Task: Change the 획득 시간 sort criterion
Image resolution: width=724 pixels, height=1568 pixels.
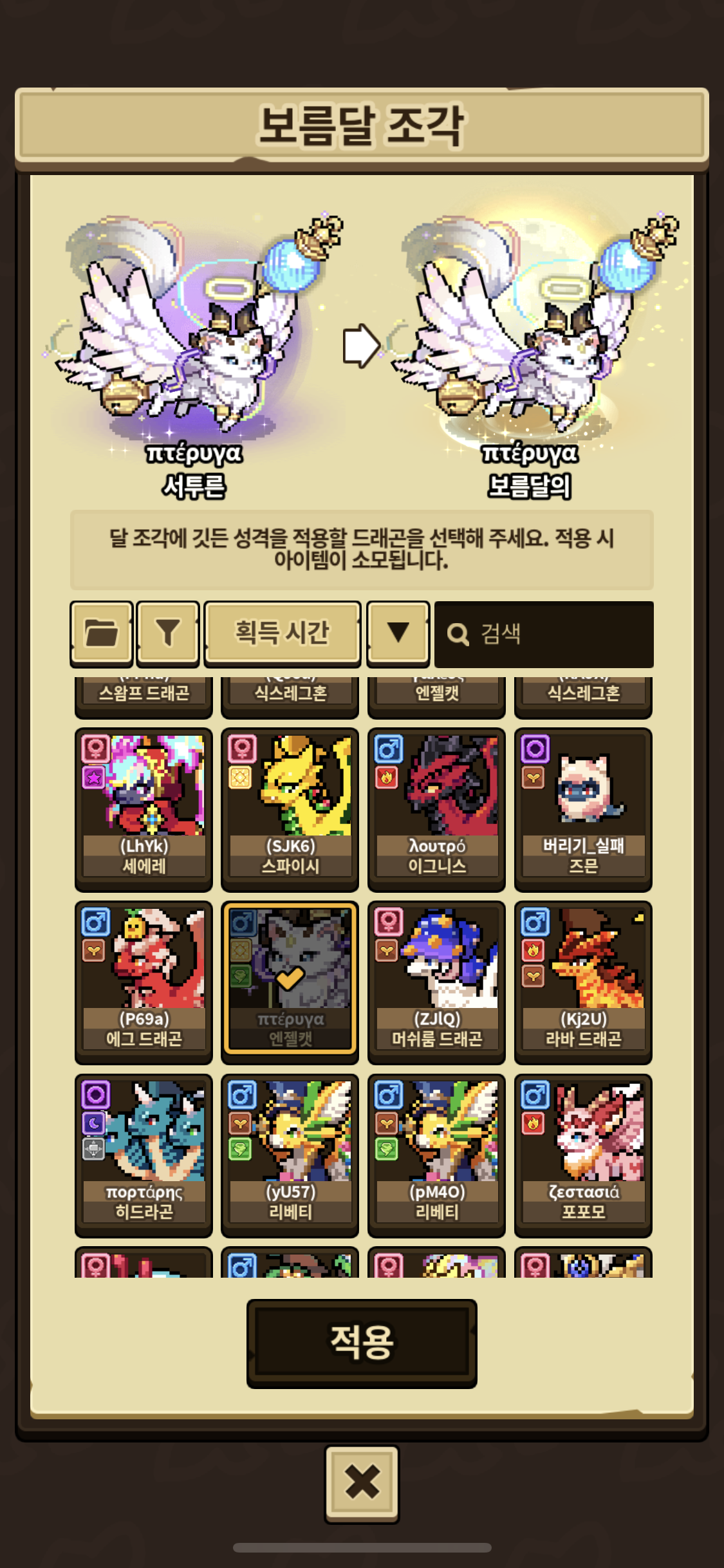Action: (282, 633)
